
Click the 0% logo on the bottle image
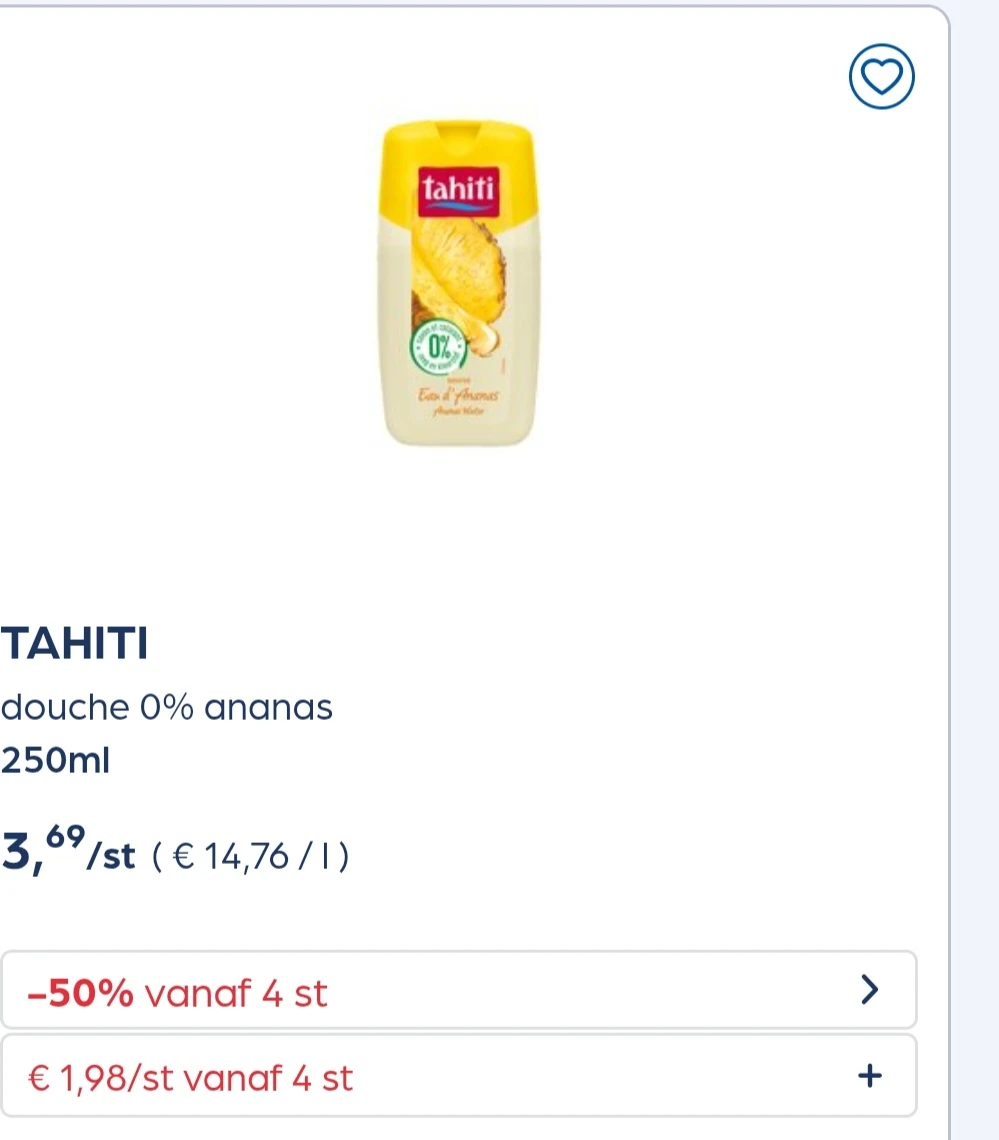click(440, 347)
